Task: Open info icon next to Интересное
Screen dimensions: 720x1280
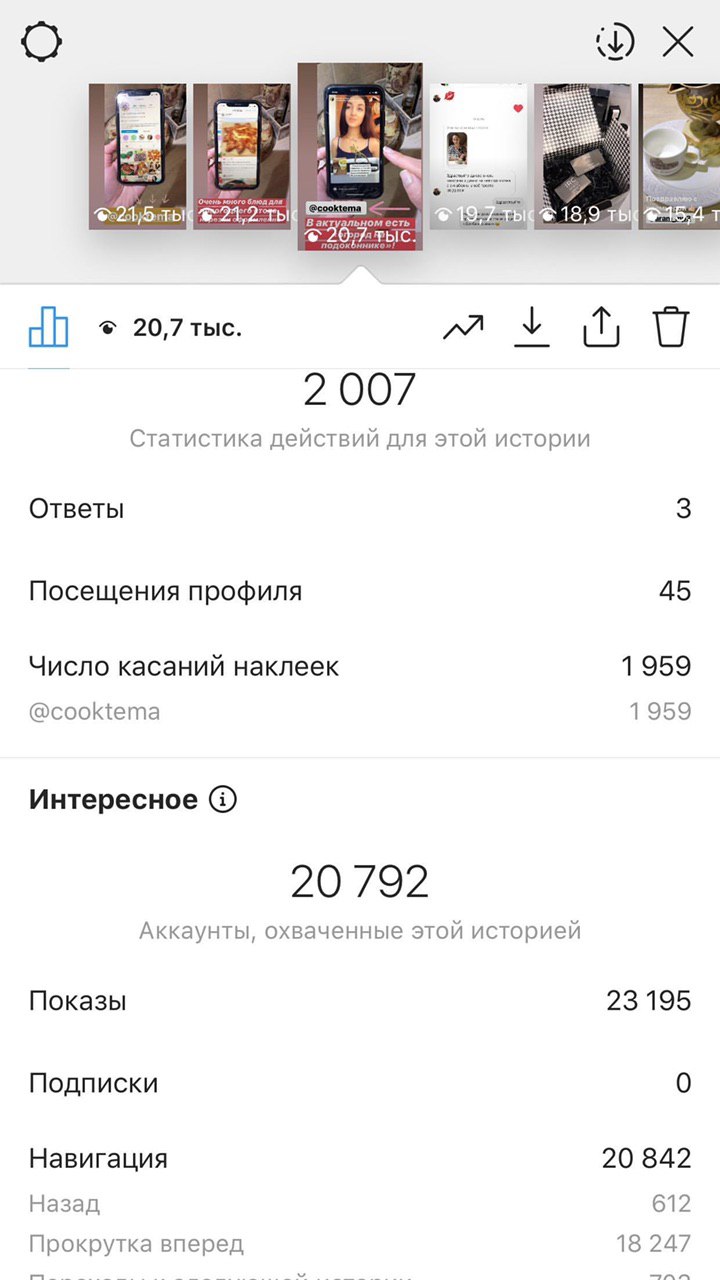Action: tap(223, 800)
